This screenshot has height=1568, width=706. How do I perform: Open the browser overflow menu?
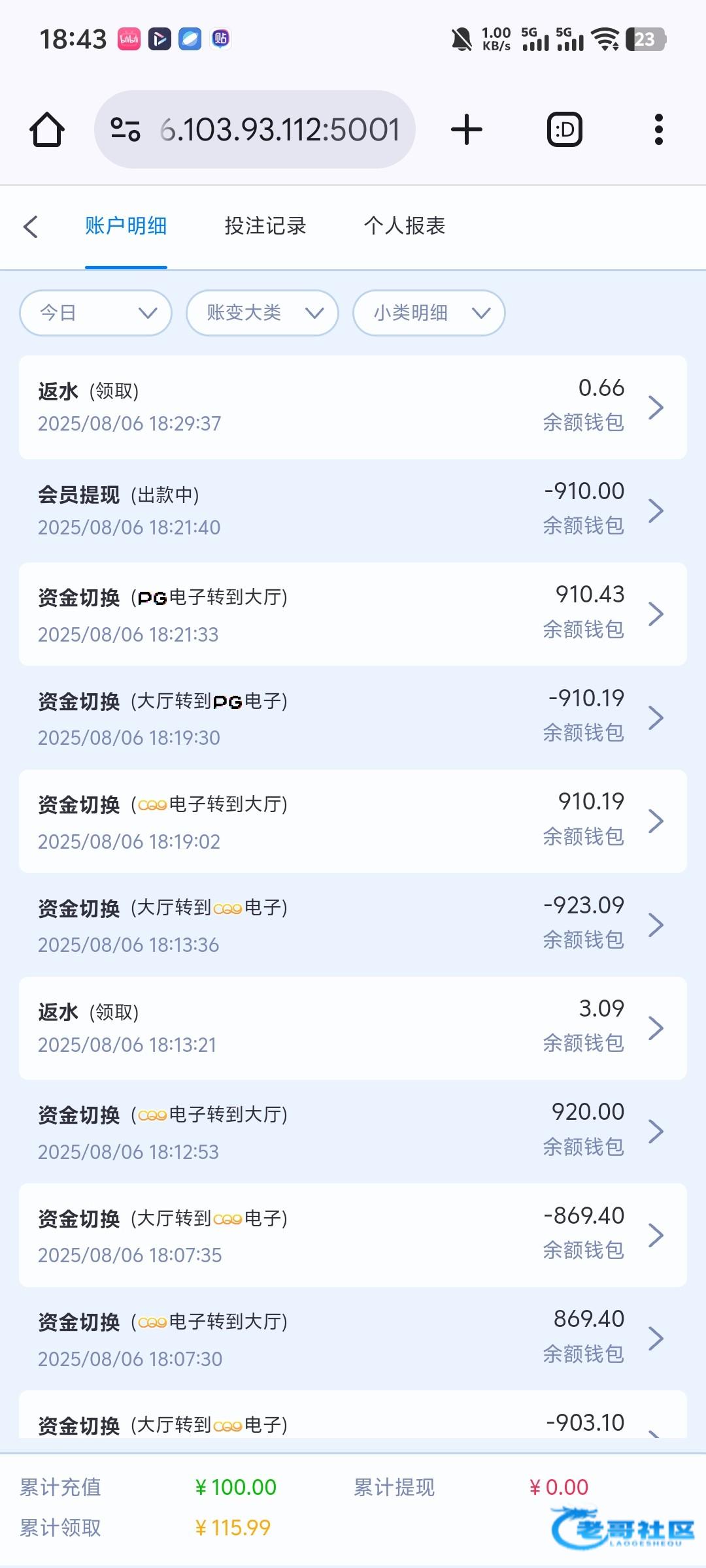coord(659,129)
